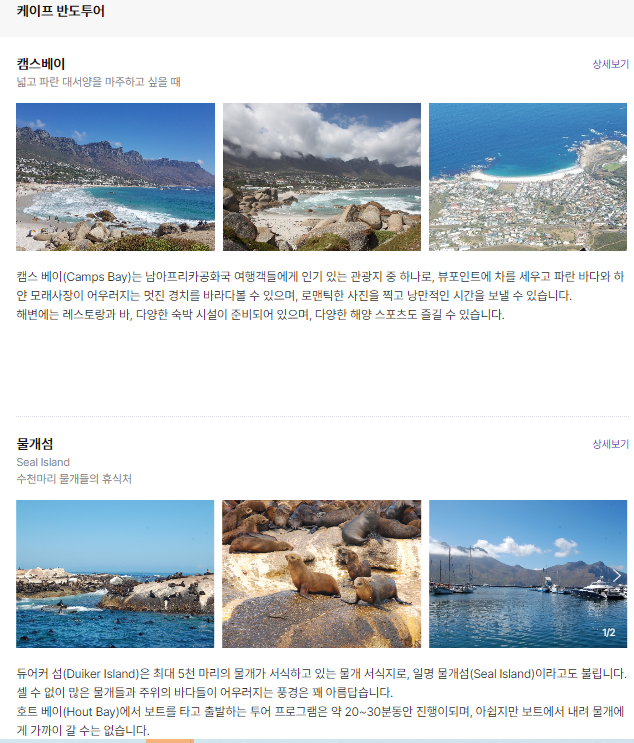
Task: View the Seal Island rocks and ocean photo
Action: 115,574
